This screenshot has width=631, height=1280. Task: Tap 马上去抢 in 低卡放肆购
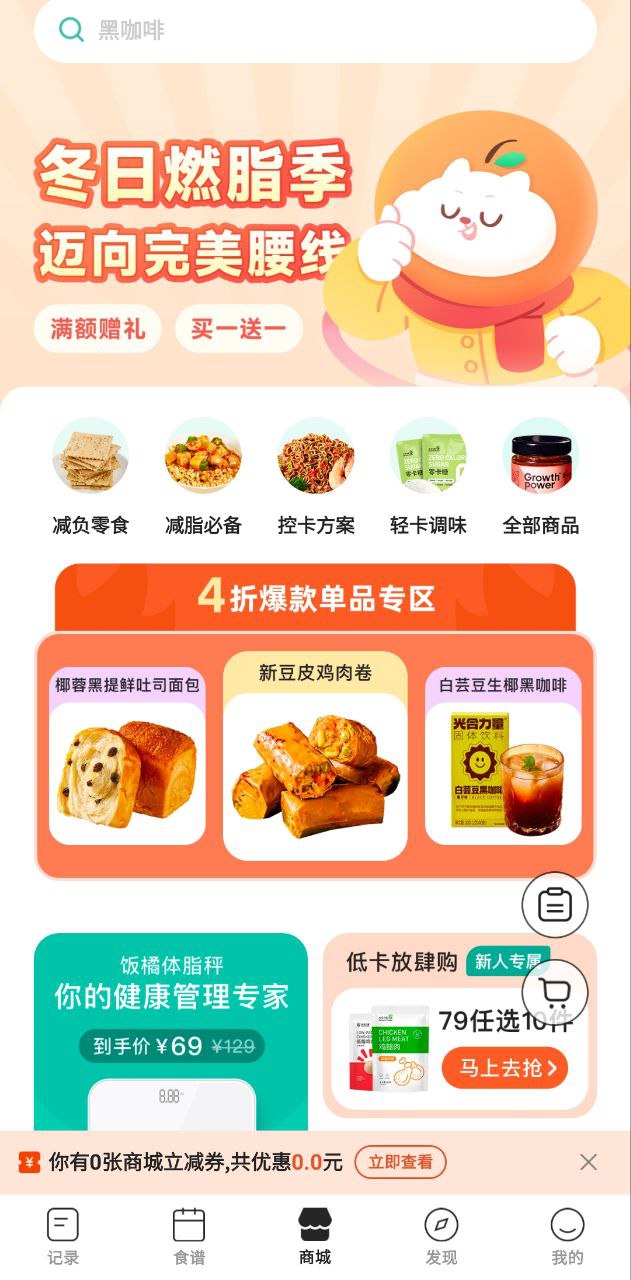[x=504, y=1068]
